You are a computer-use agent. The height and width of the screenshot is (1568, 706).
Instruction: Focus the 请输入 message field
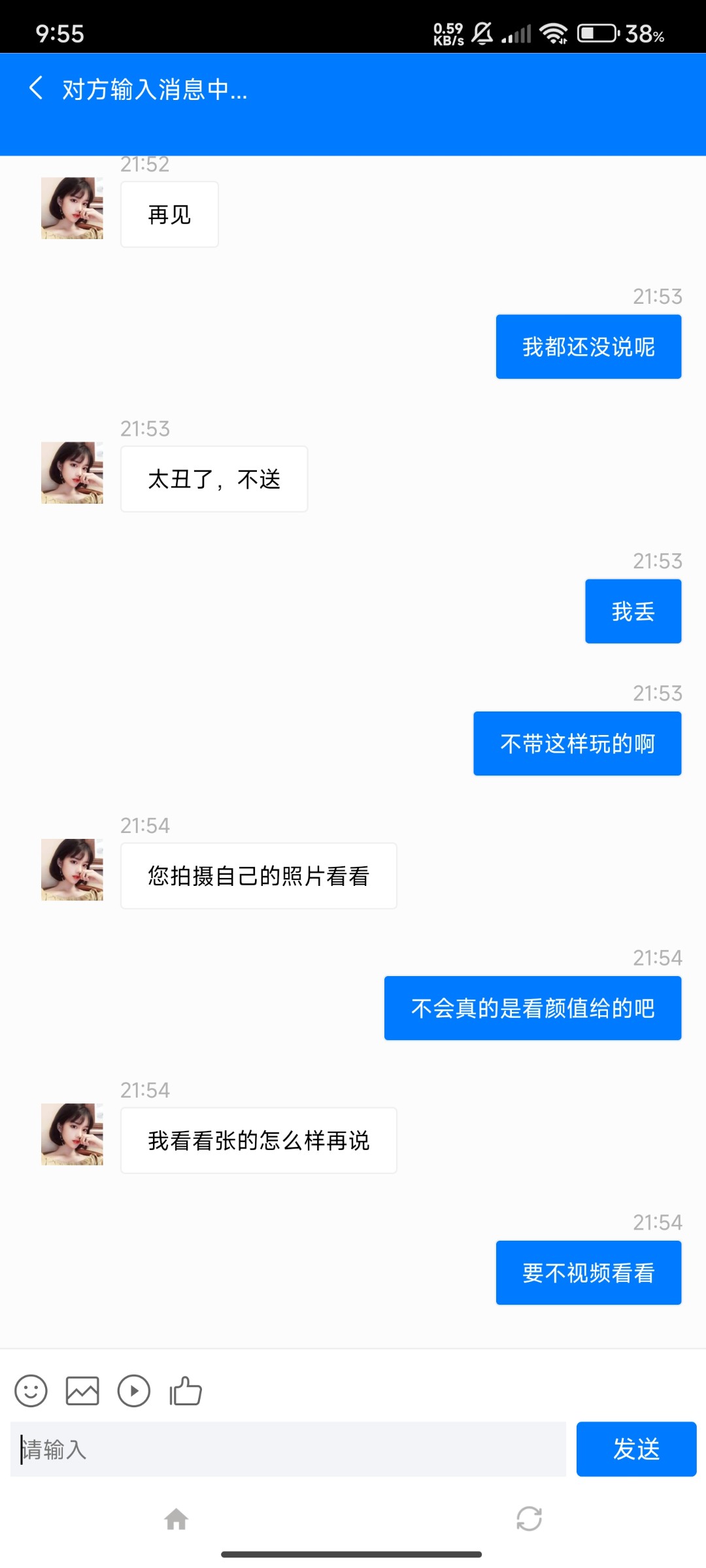tap(288, 1449)
